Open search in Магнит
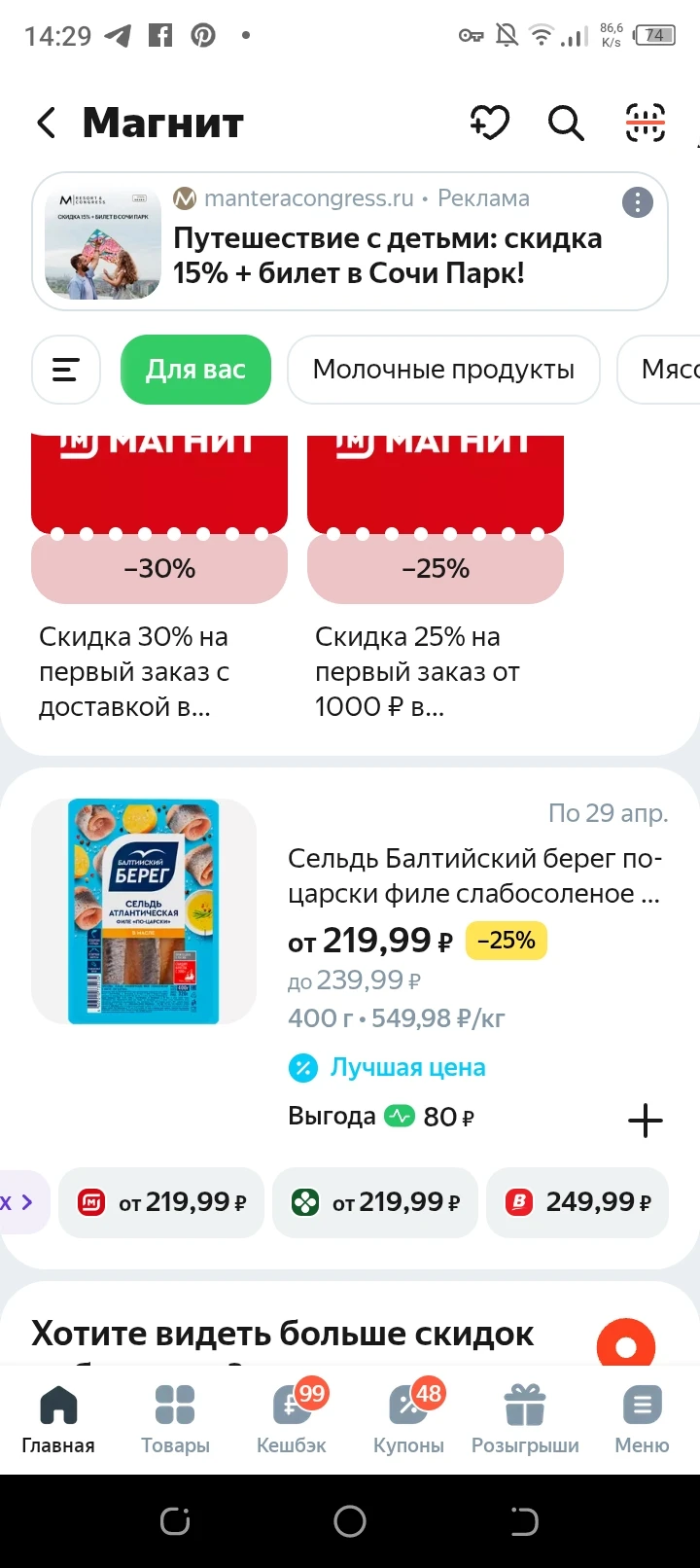This screenshot has width=700, height=1568. click(x=566, y=124)
